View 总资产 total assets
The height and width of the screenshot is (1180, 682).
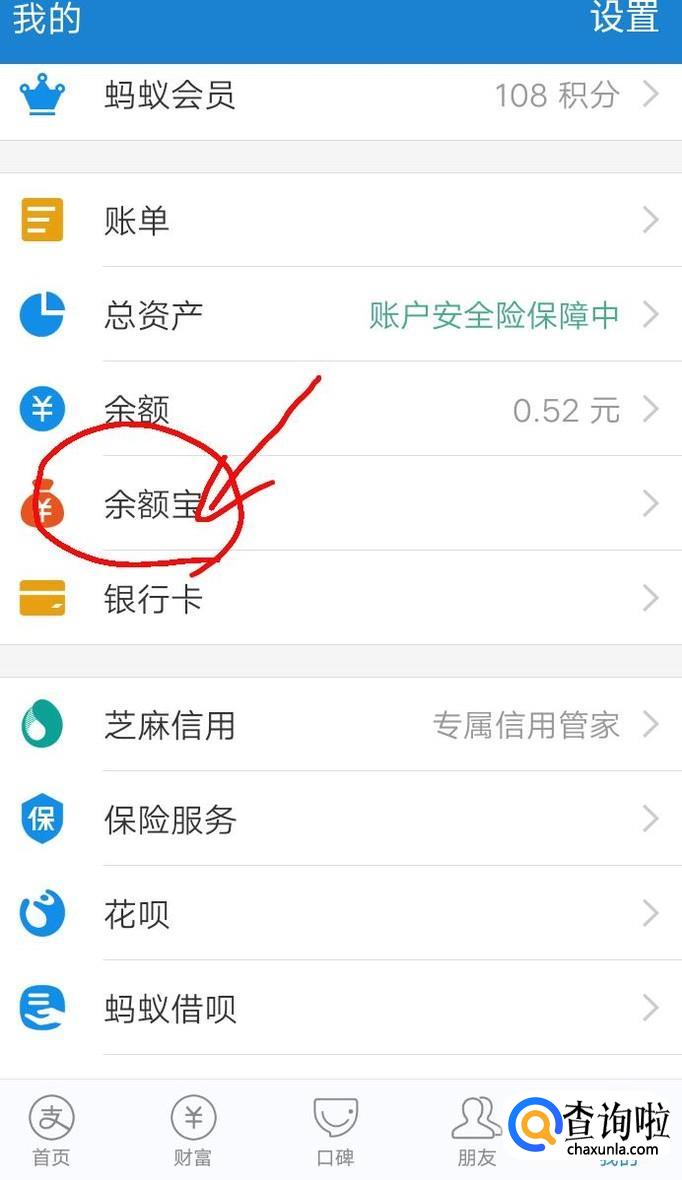341,315
